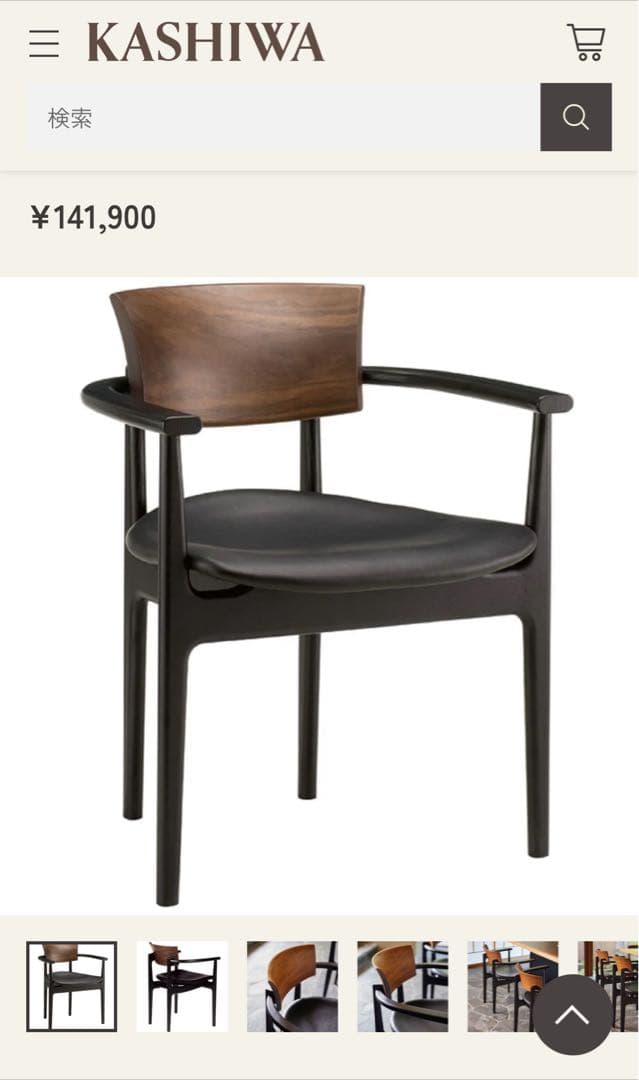
Task: Open the hamburger menu
Action: pyautogui.click(x=44, y=44)
